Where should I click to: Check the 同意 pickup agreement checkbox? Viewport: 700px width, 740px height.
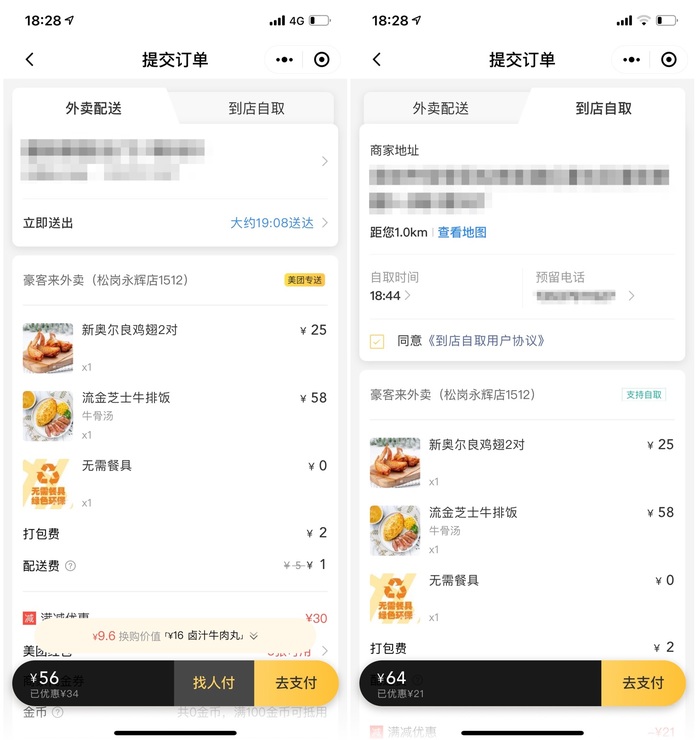(377, 341)
